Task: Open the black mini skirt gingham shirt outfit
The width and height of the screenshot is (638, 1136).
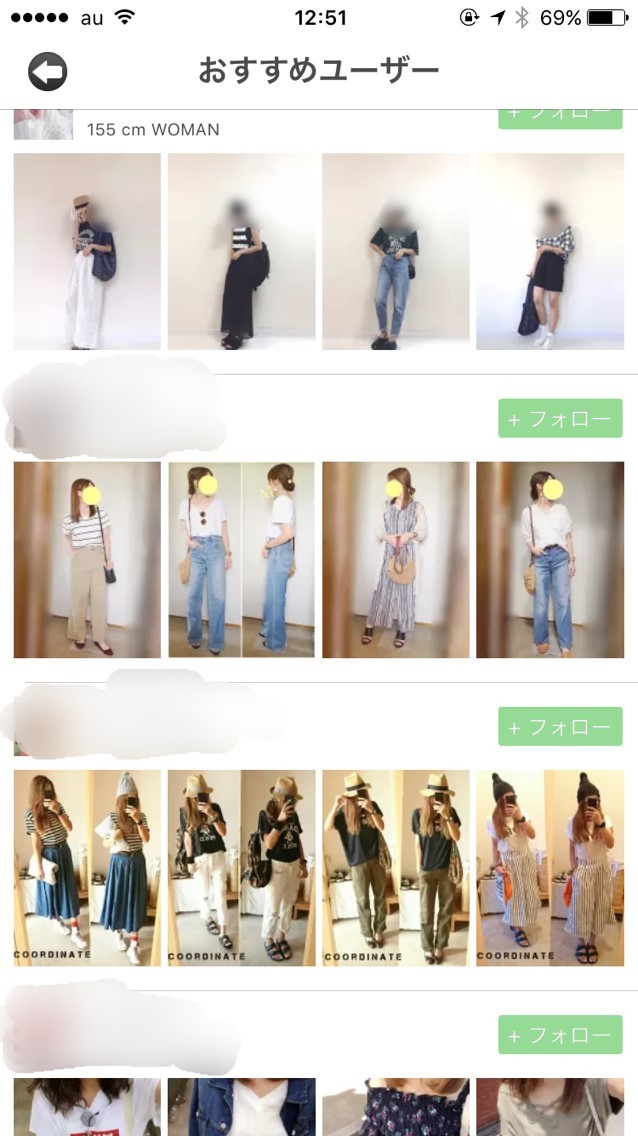Action: coord(549,251)
